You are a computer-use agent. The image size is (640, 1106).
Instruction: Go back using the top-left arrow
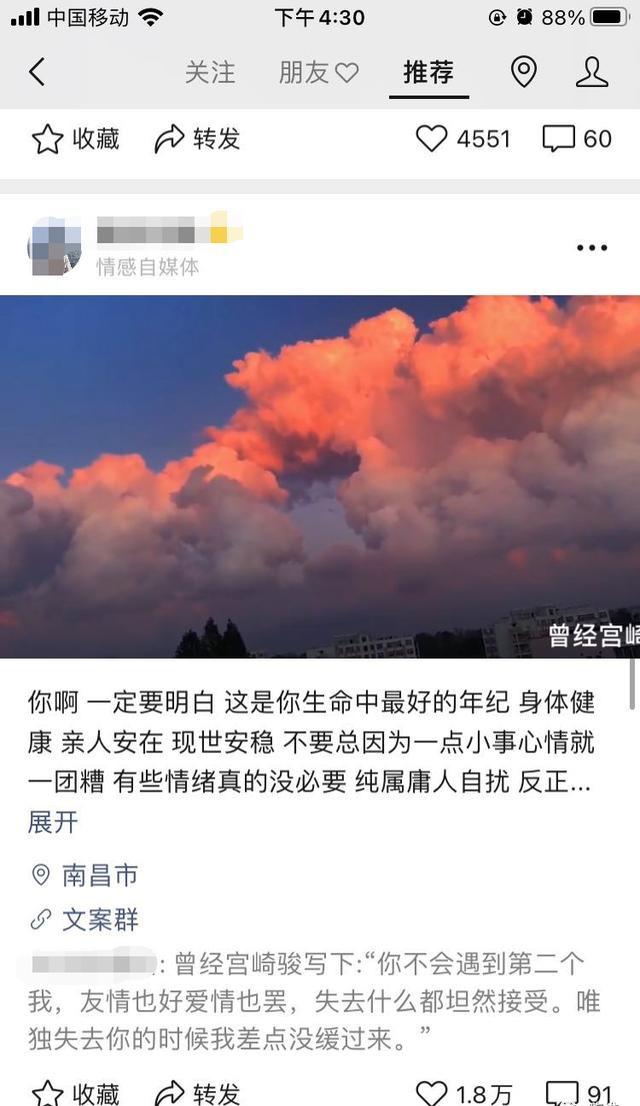37,72
